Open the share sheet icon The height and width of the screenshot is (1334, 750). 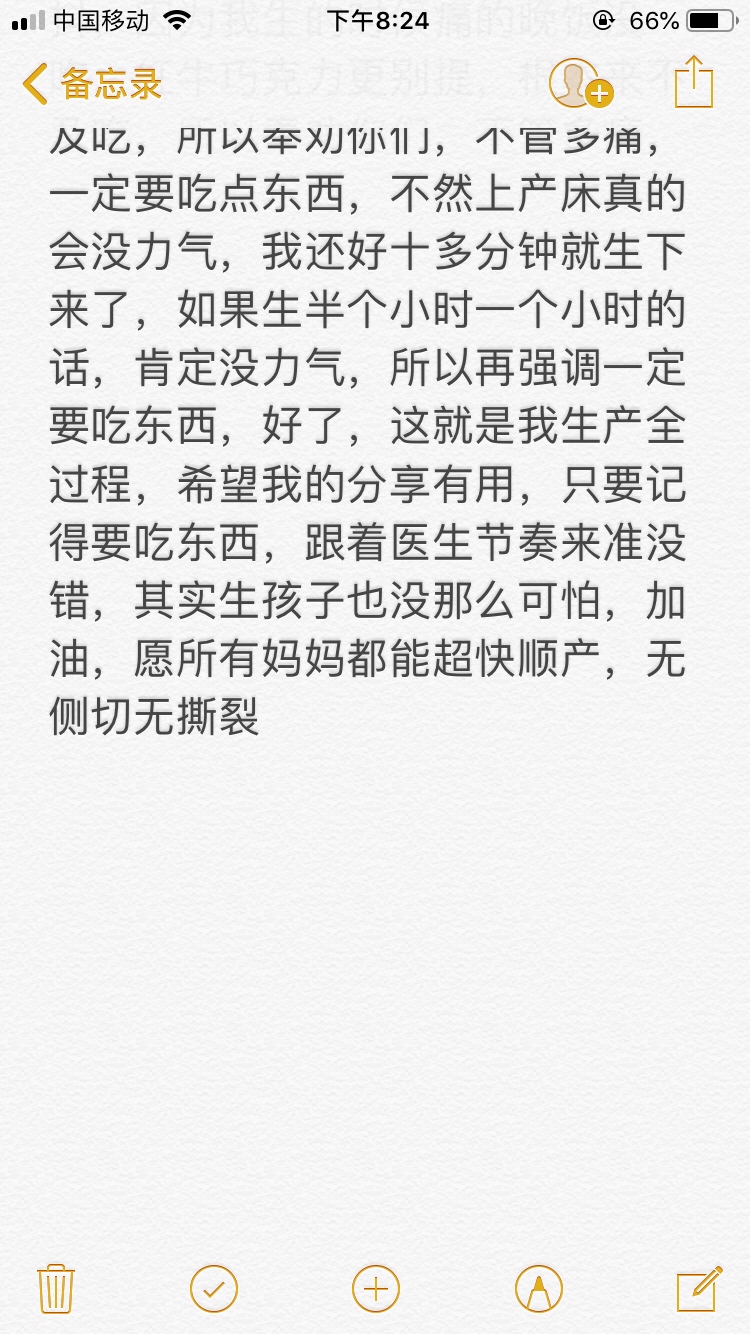pos(693,82)
